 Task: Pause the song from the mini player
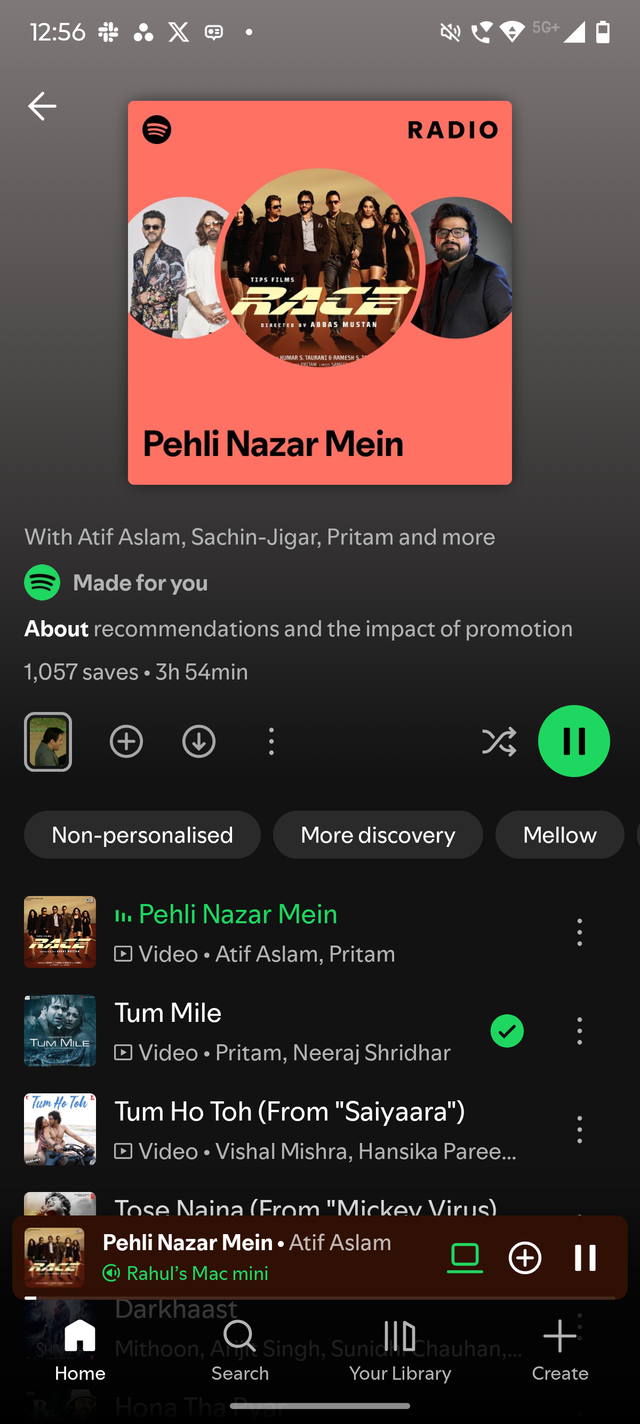(585, 1257)
